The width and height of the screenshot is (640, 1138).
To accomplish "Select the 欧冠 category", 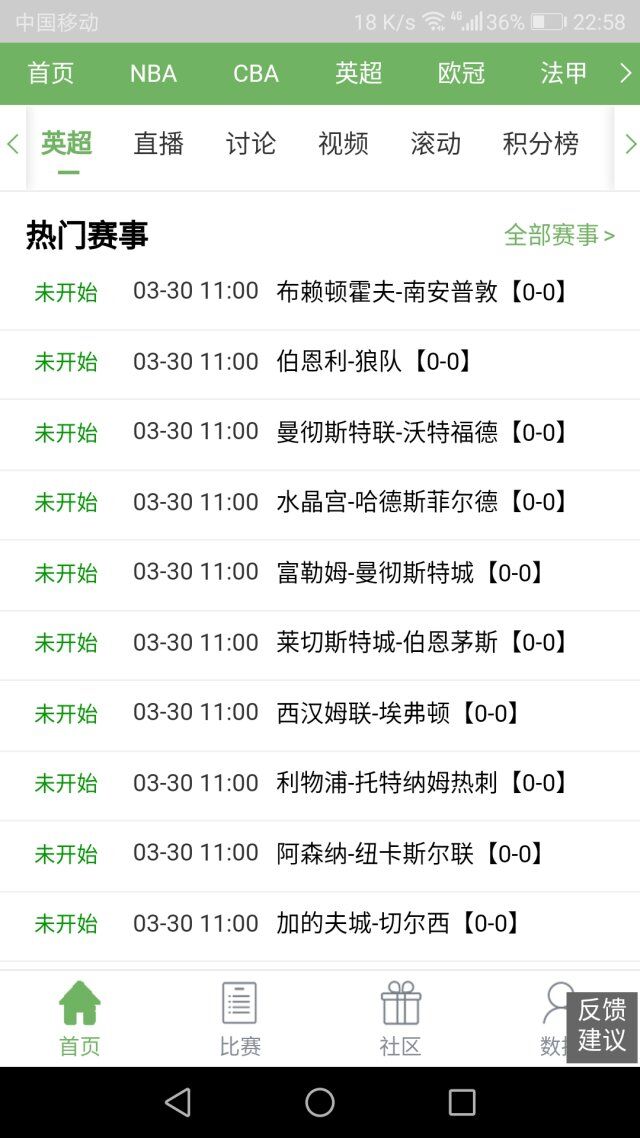I will [x=461, y=73].
